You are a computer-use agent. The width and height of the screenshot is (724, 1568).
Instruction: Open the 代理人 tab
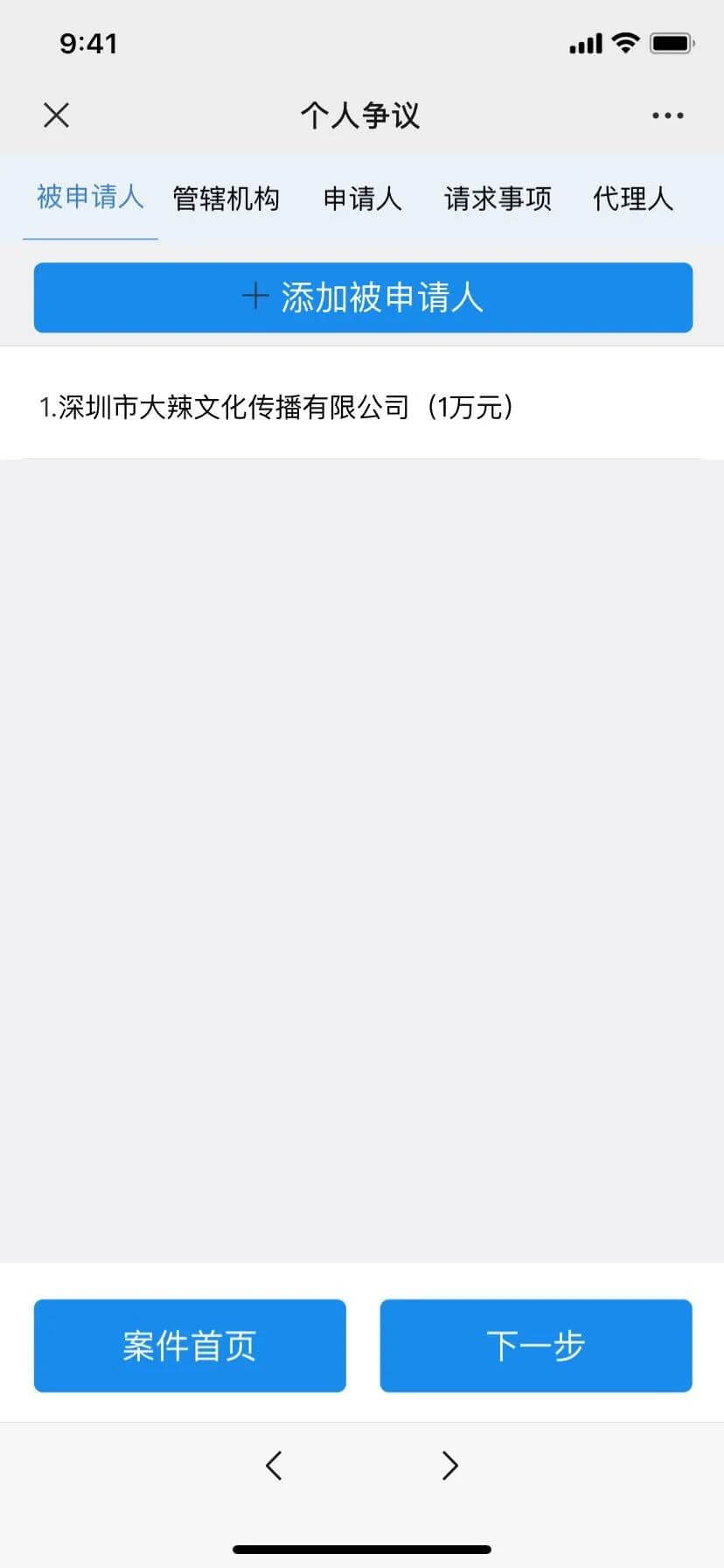633,199
